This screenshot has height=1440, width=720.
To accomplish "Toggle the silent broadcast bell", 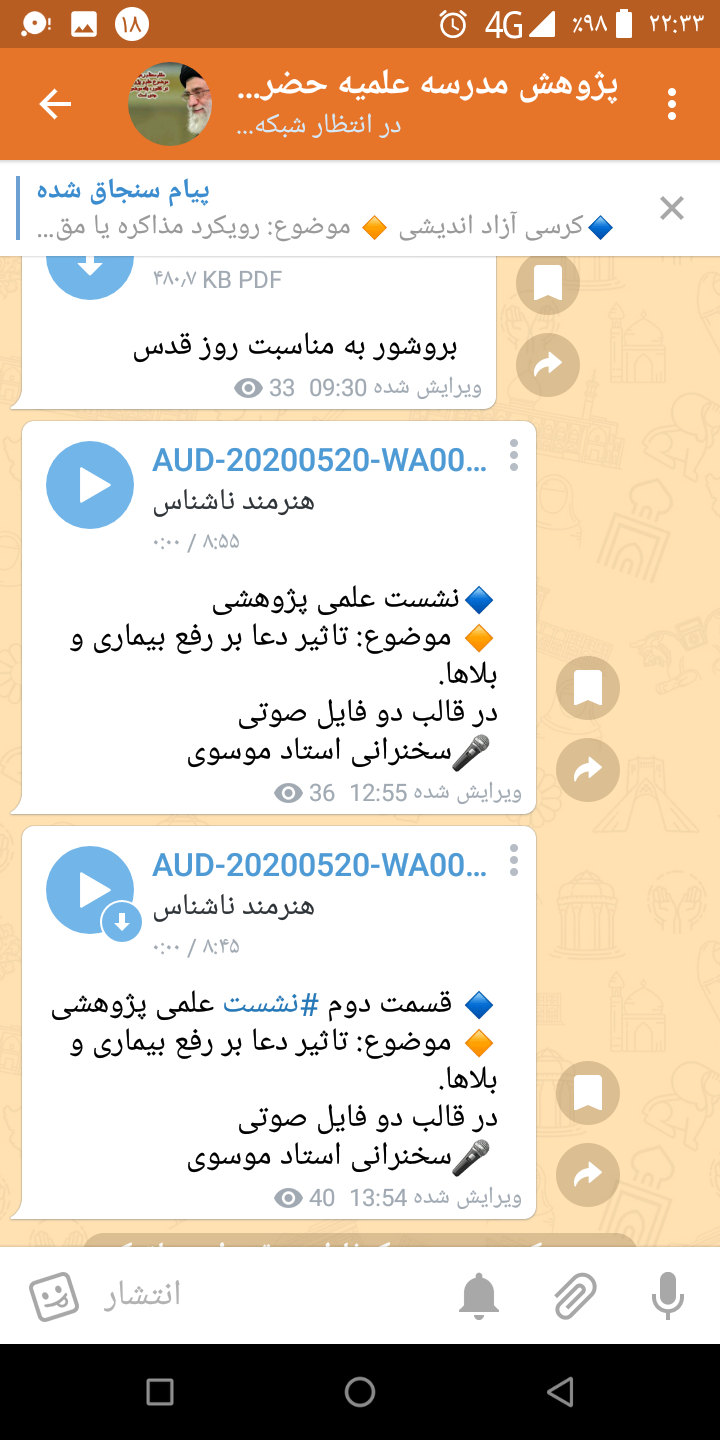I will pyautogui.click(x=479, y=1296).
